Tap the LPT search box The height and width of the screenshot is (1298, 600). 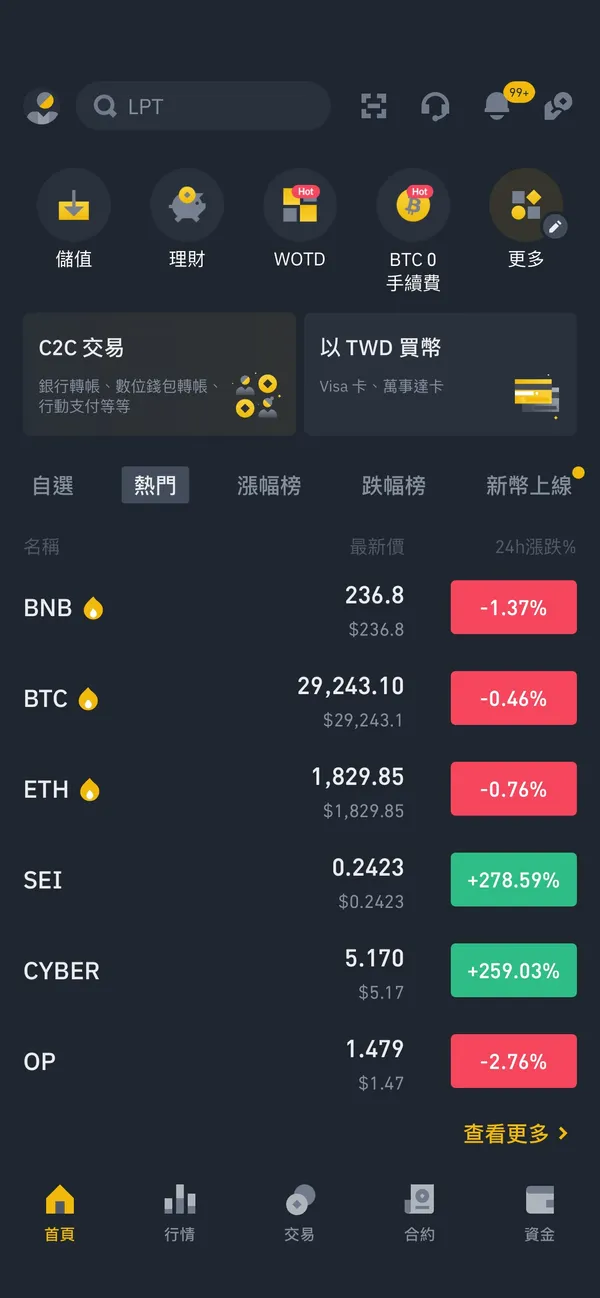[203, 106]
